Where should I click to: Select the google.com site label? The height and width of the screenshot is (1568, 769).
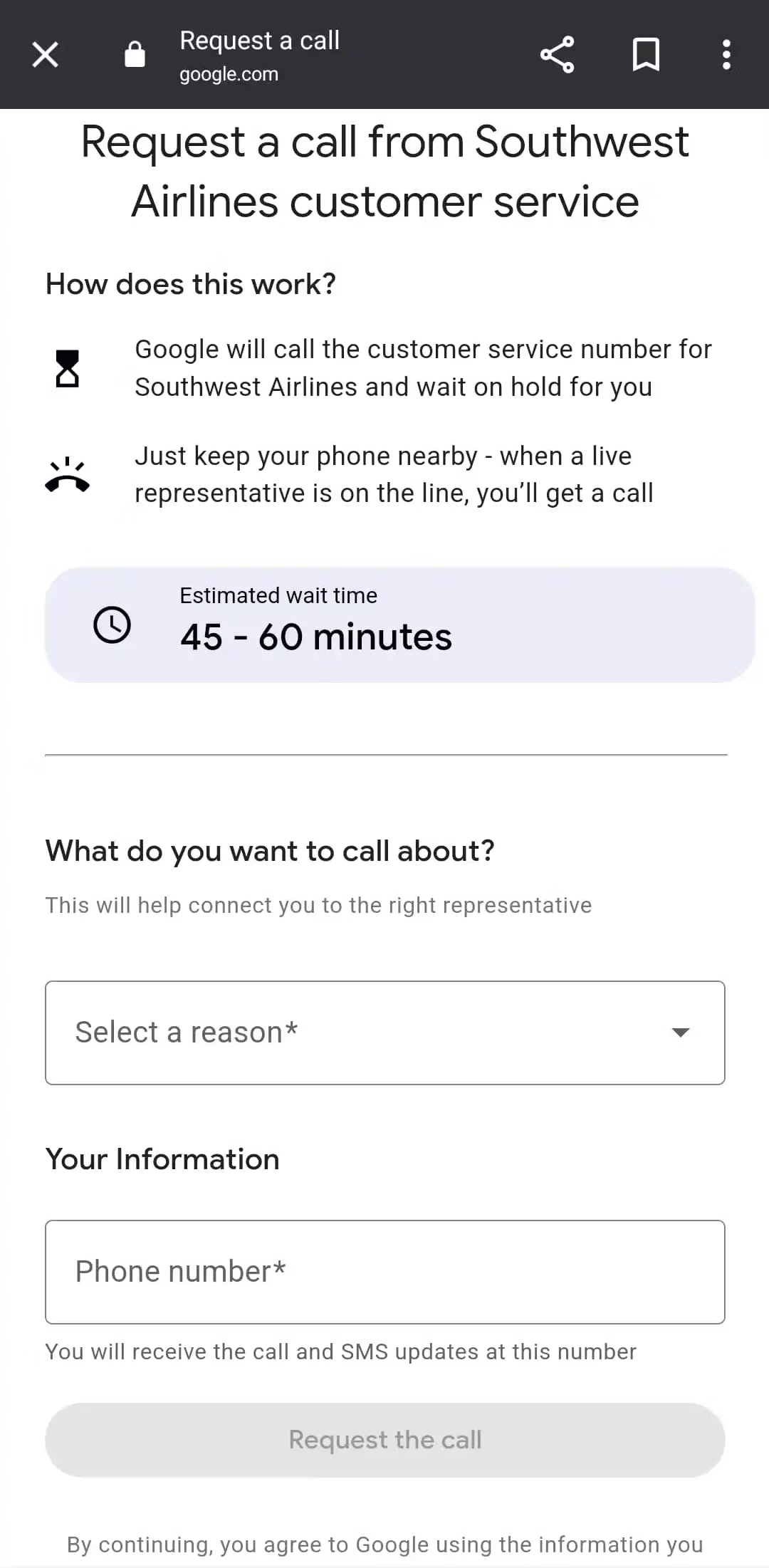229,73
